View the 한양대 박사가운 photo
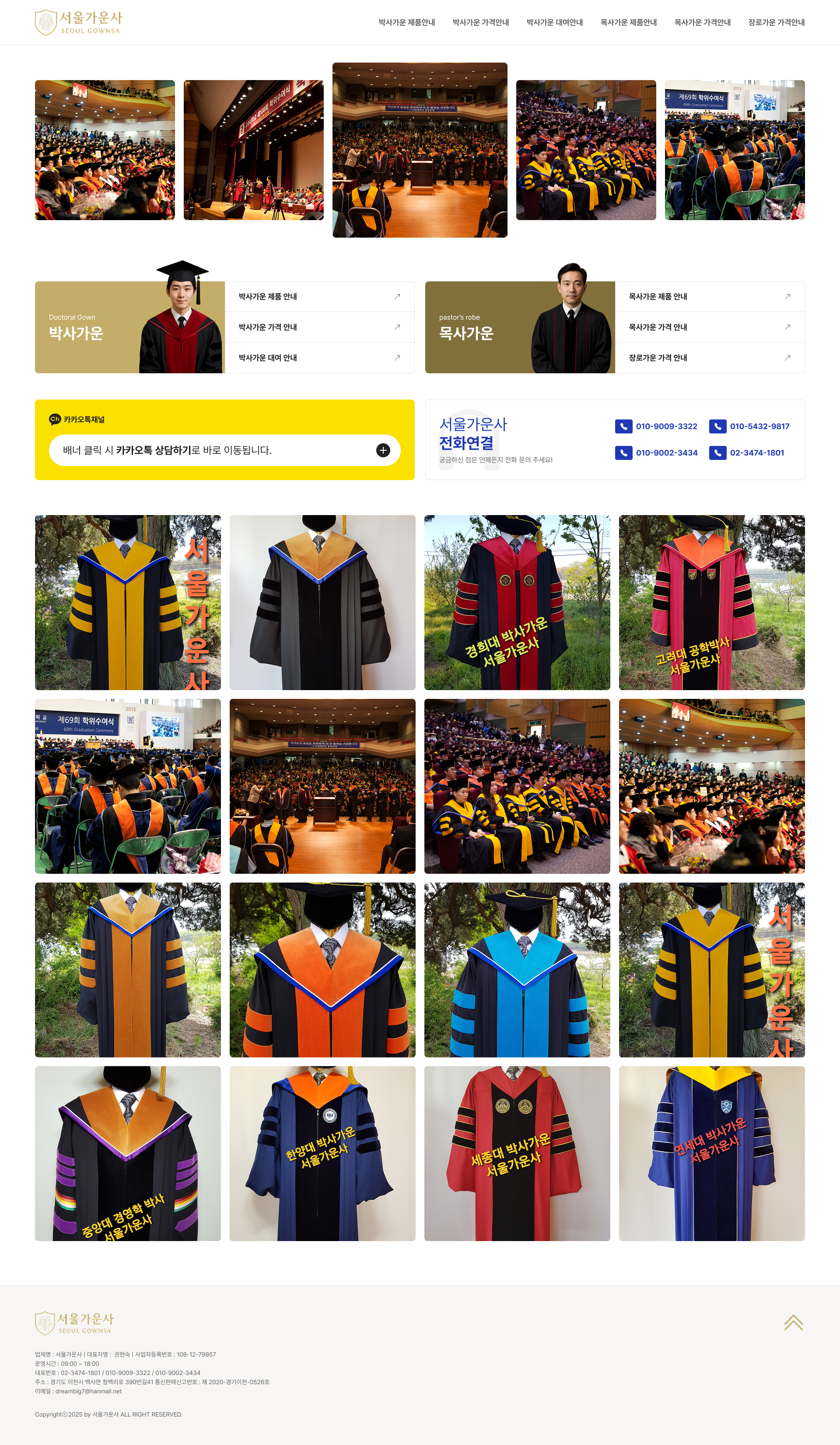The image size is (840, 1445). pos(322,1153)
